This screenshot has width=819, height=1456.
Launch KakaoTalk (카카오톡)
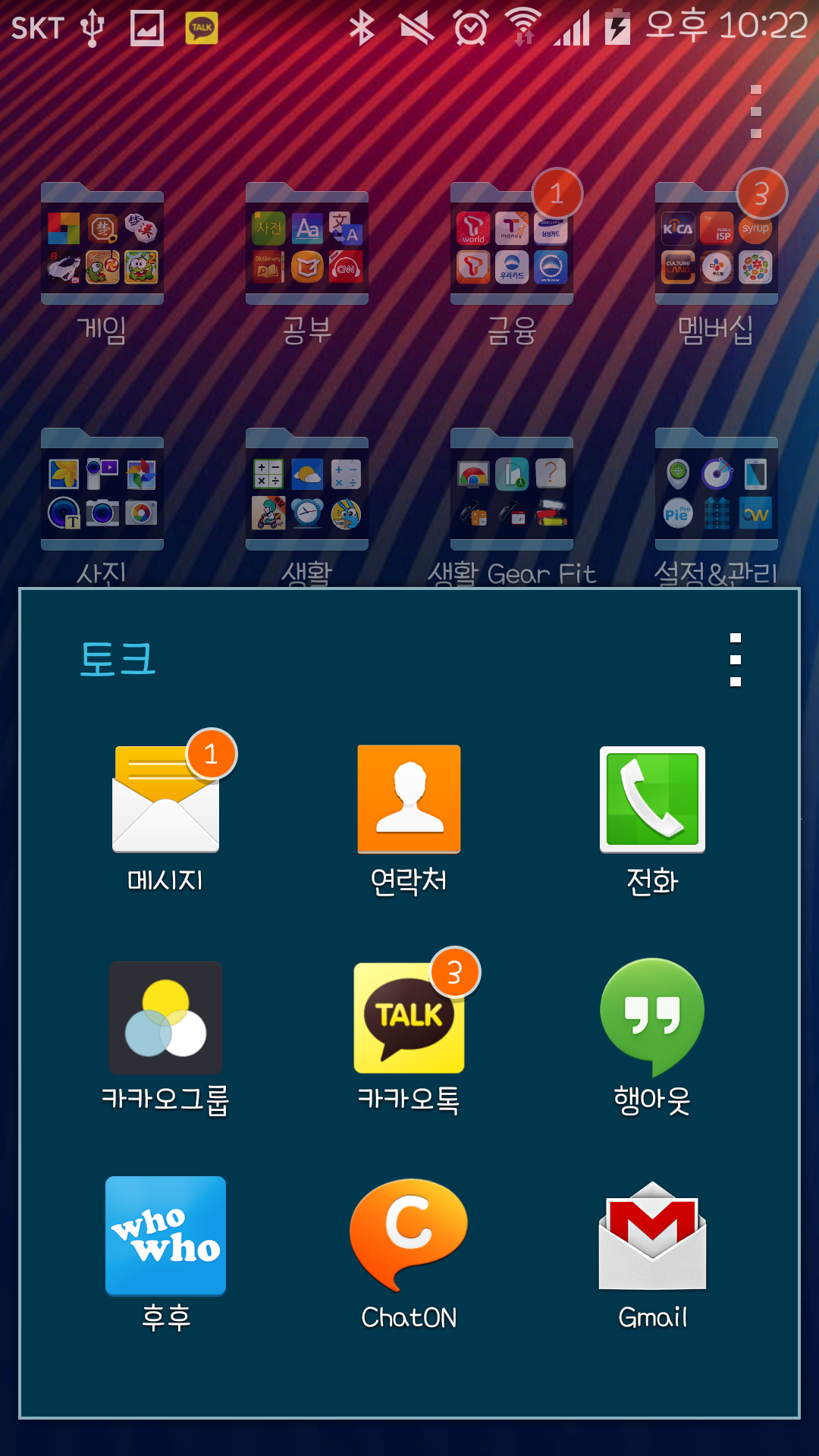point(409,1018)
